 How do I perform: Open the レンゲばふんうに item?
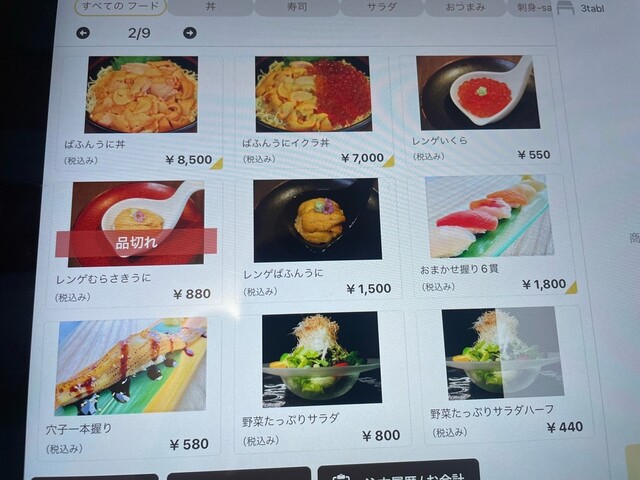[x=317, y=236]
